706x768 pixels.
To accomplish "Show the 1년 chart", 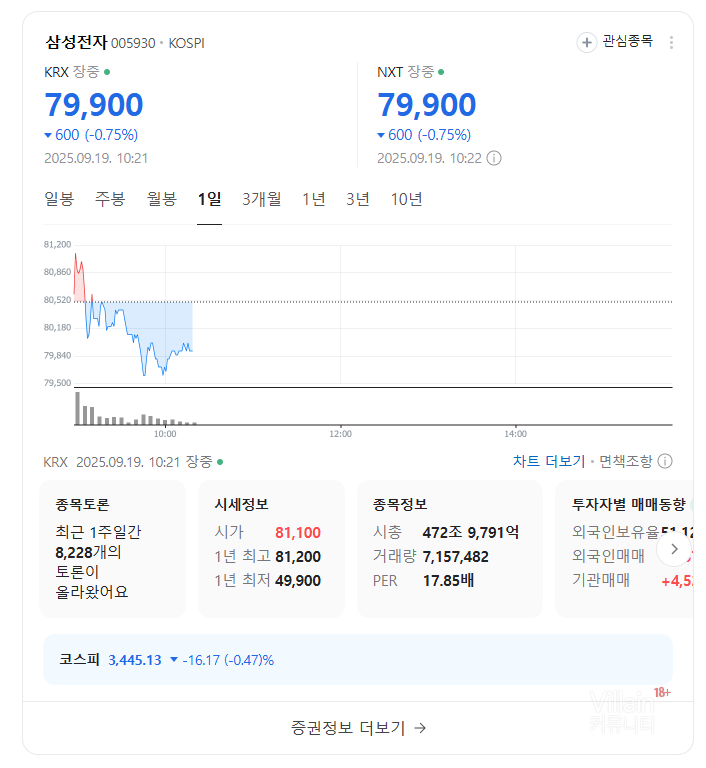I will (x=314, y=199).
